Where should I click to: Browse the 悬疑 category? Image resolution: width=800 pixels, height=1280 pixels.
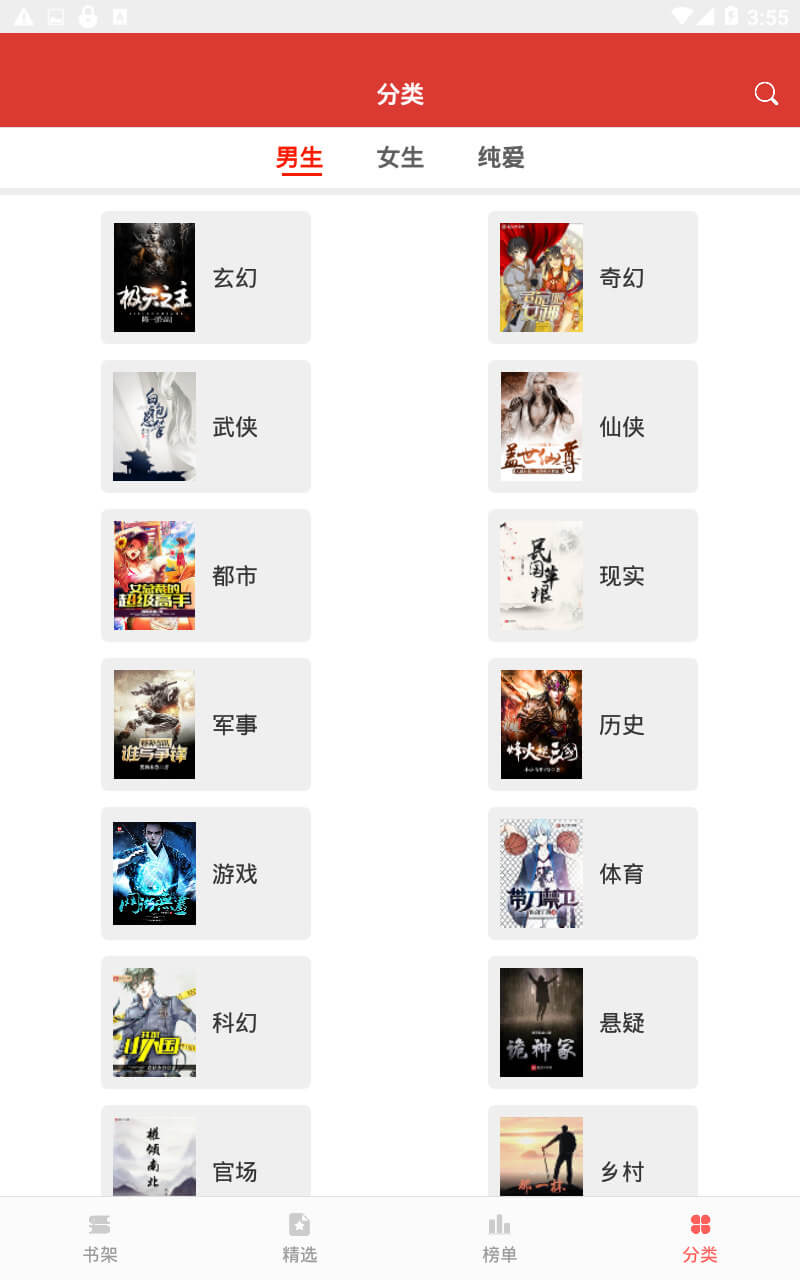click(593, 1022)
